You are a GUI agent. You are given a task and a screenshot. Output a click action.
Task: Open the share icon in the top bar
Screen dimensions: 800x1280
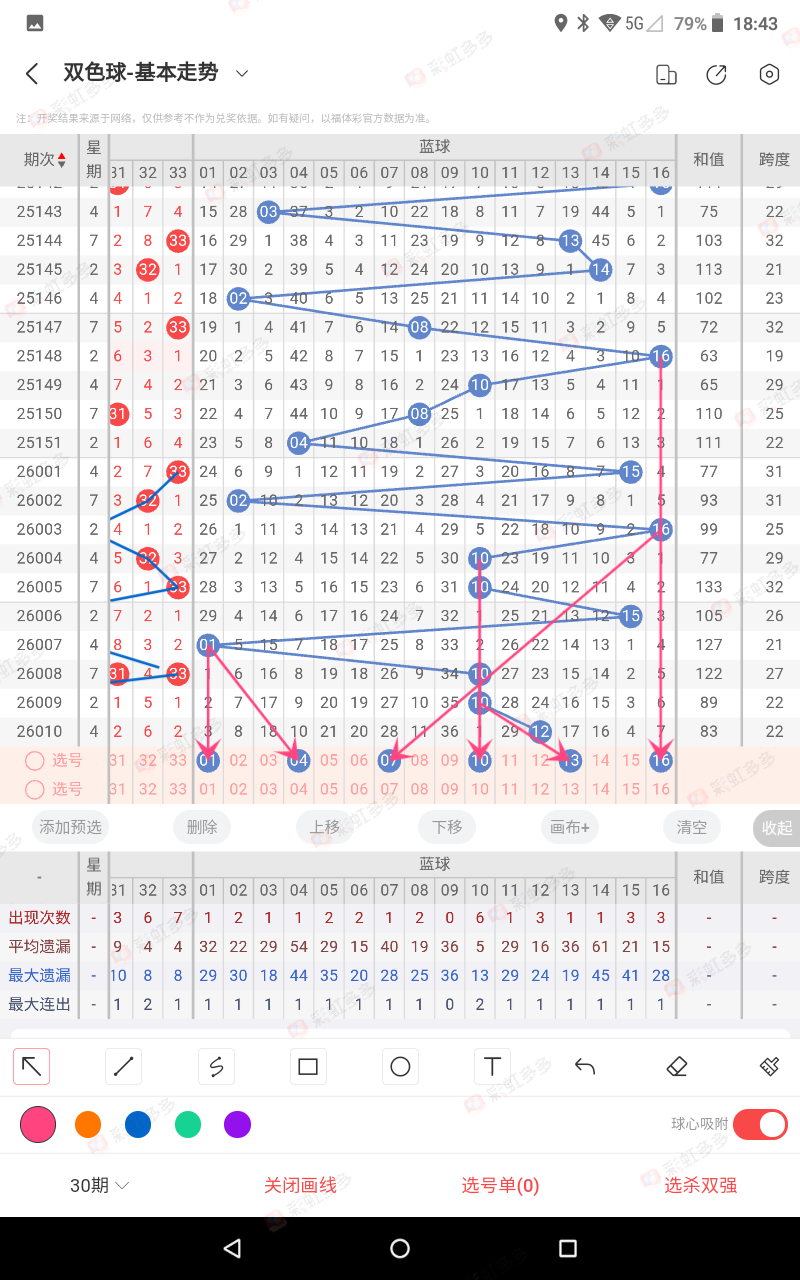[x=716, y=75]
